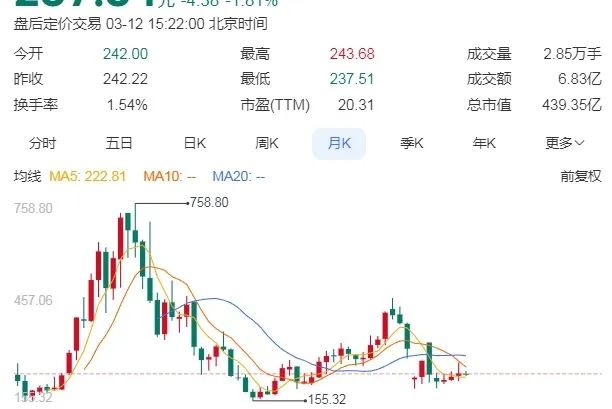The image size is (612, 409).
Task: Switch to the 季K chart tab
Action: [x=412, y=143]
